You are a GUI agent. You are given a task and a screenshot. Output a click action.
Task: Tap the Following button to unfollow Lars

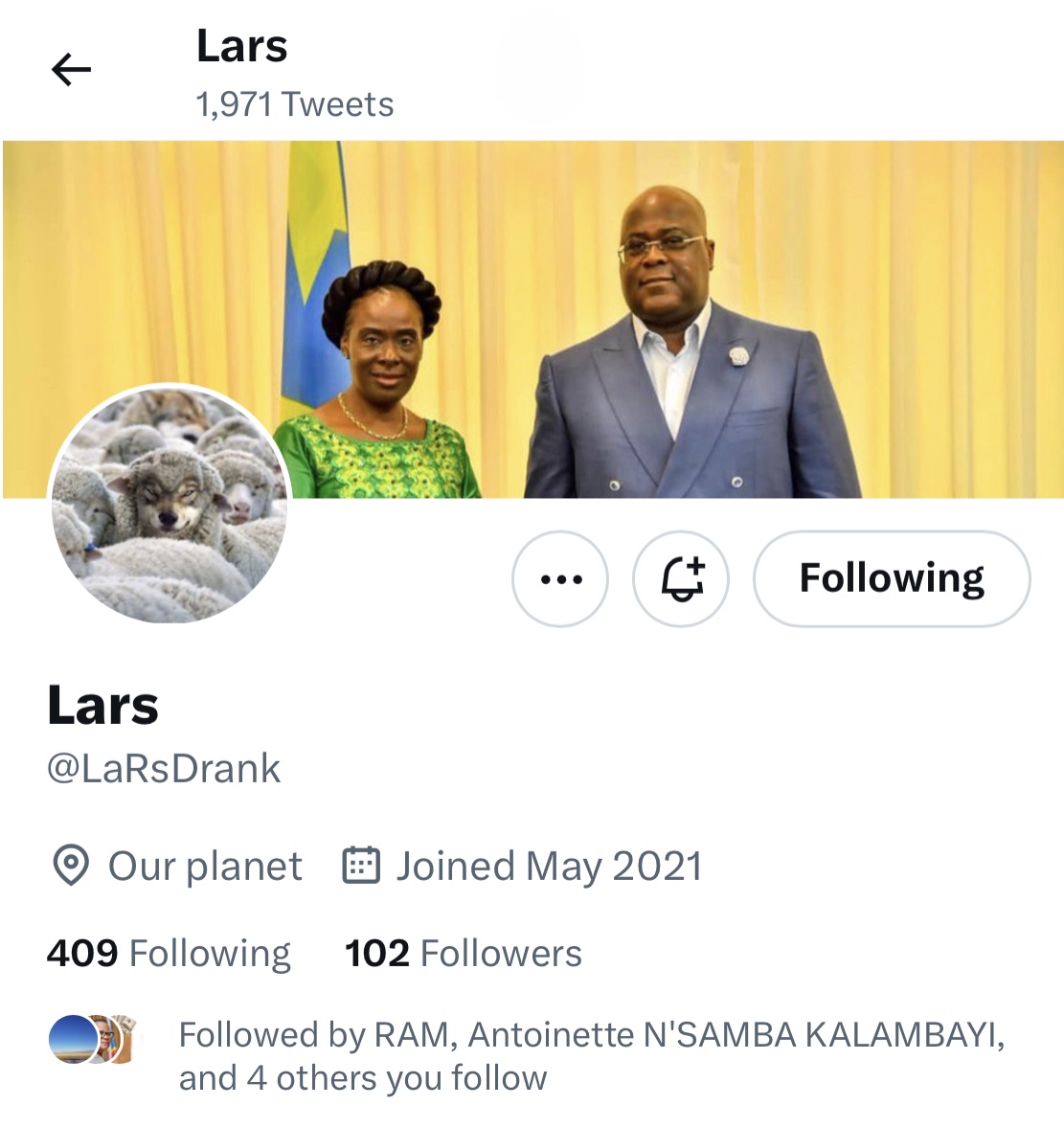[891, 578]
